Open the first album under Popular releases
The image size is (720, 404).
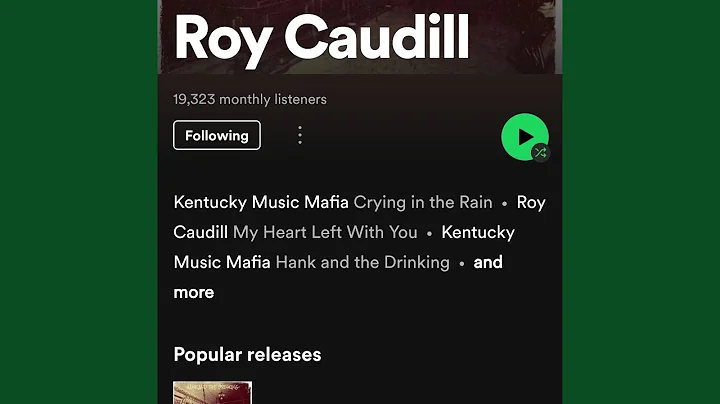(212, 392)
